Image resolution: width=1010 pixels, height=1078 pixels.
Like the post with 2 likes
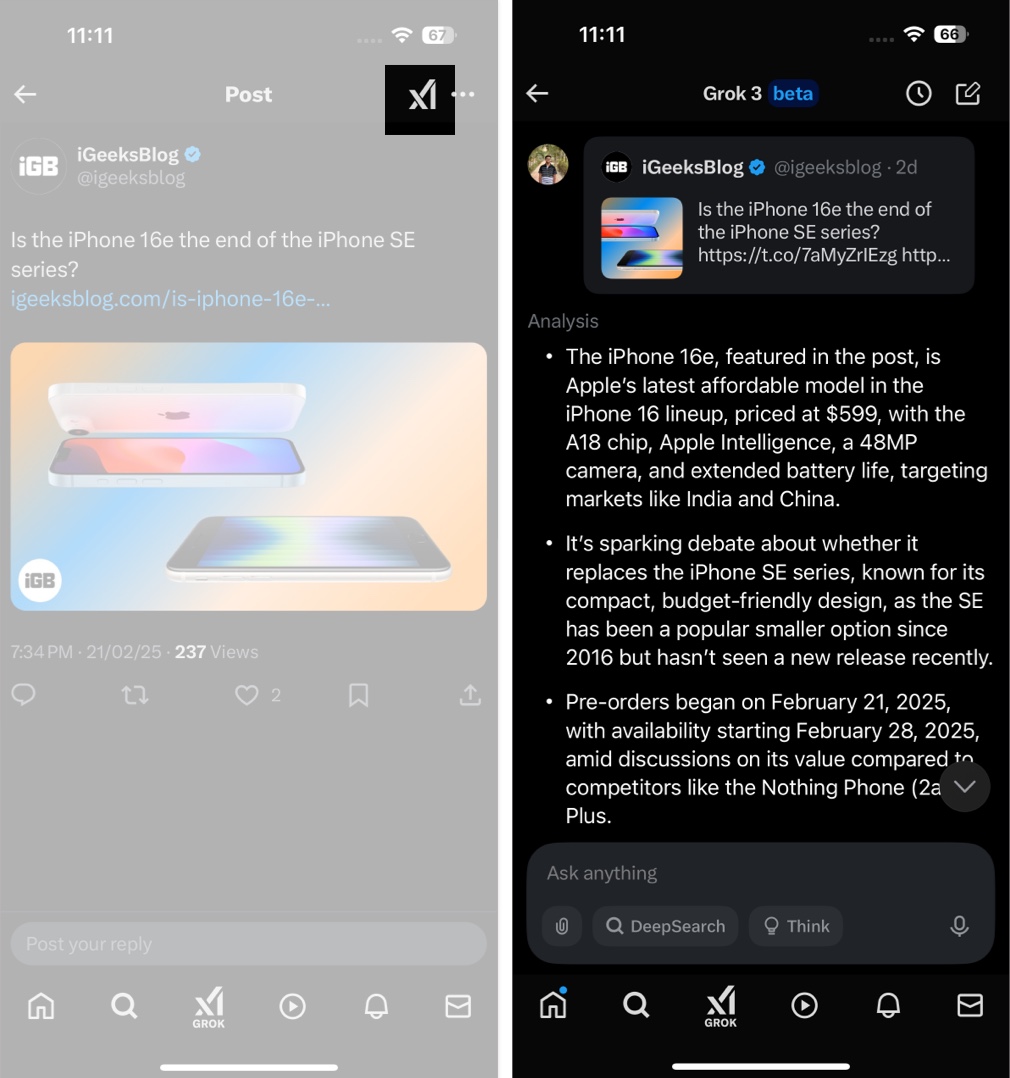coord(247,695)
